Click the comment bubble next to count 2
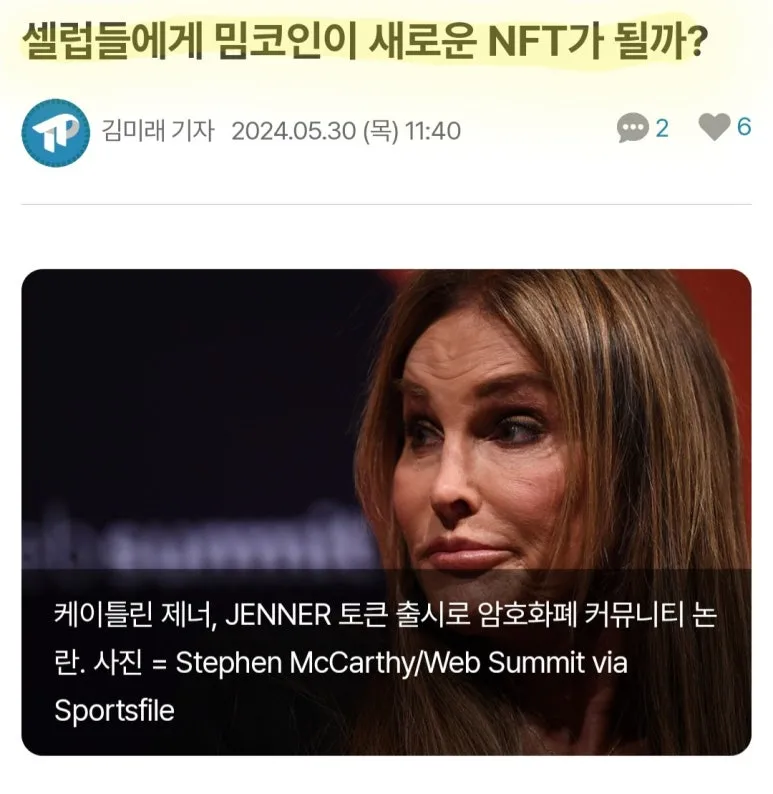This screenshot has width=773, height=794. tap(631, 124)
